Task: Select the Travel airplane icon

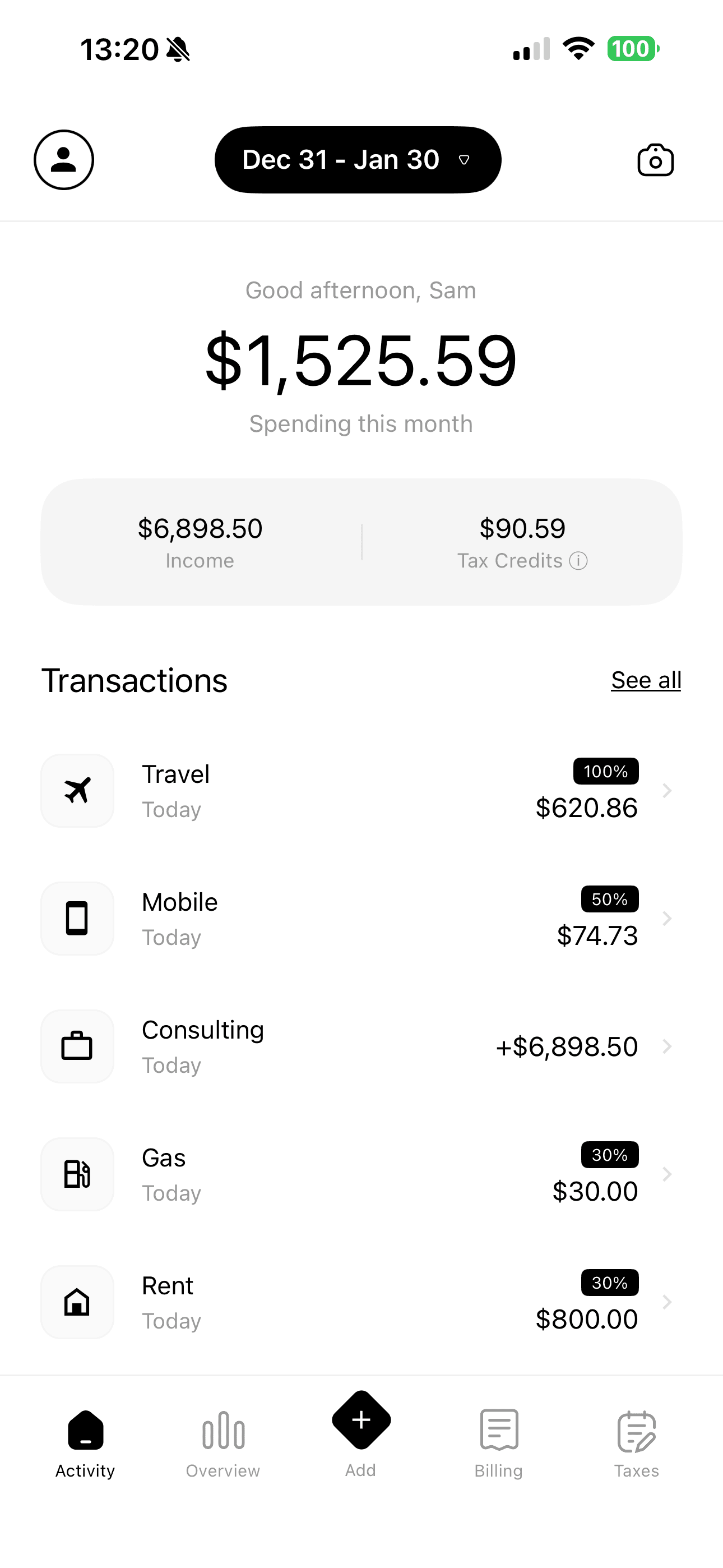Action: (x=77, y=791)
